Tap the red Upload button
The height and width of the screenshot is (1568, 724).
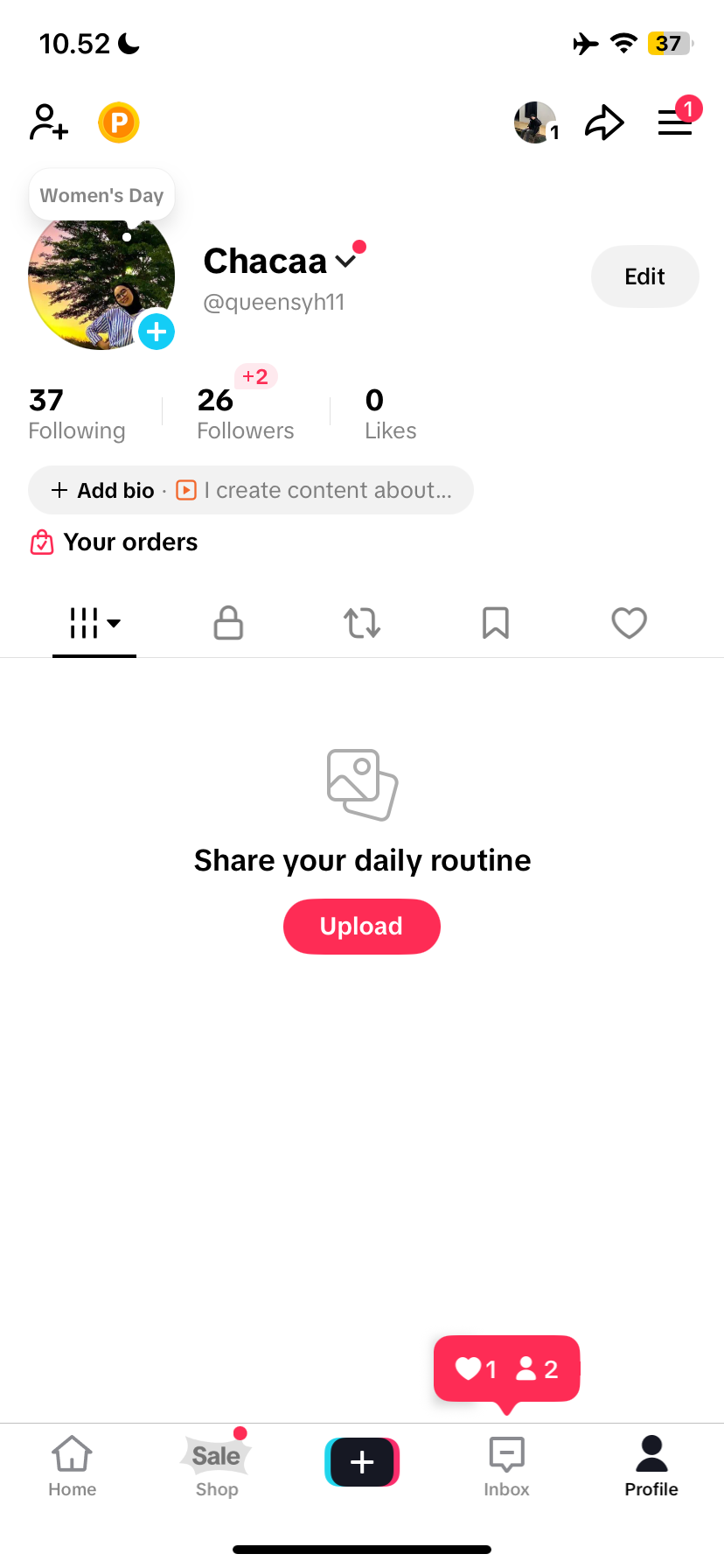tap(361, 926)
